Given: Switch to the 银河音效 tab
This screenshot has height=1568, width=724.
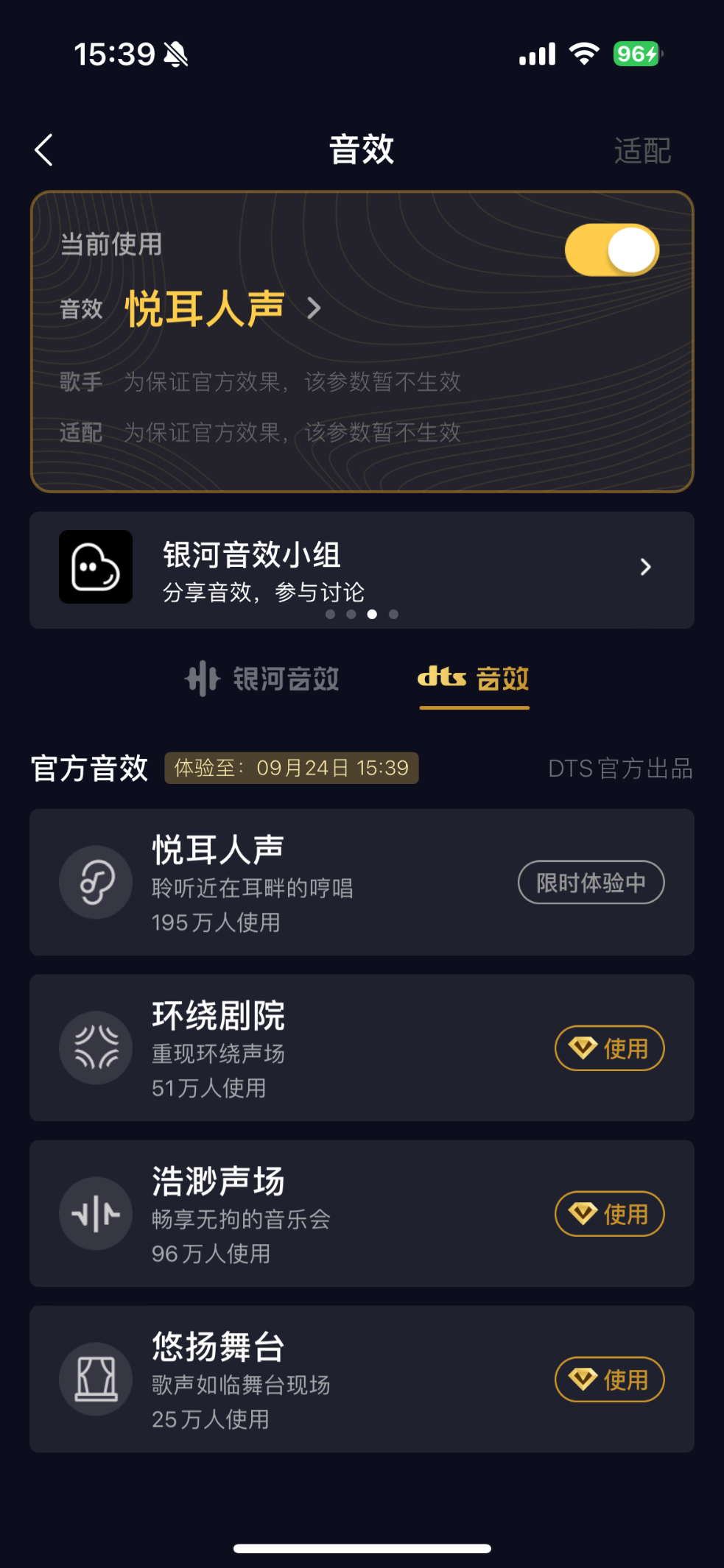Looking at the screenshot, I should (x=261, y=679).
